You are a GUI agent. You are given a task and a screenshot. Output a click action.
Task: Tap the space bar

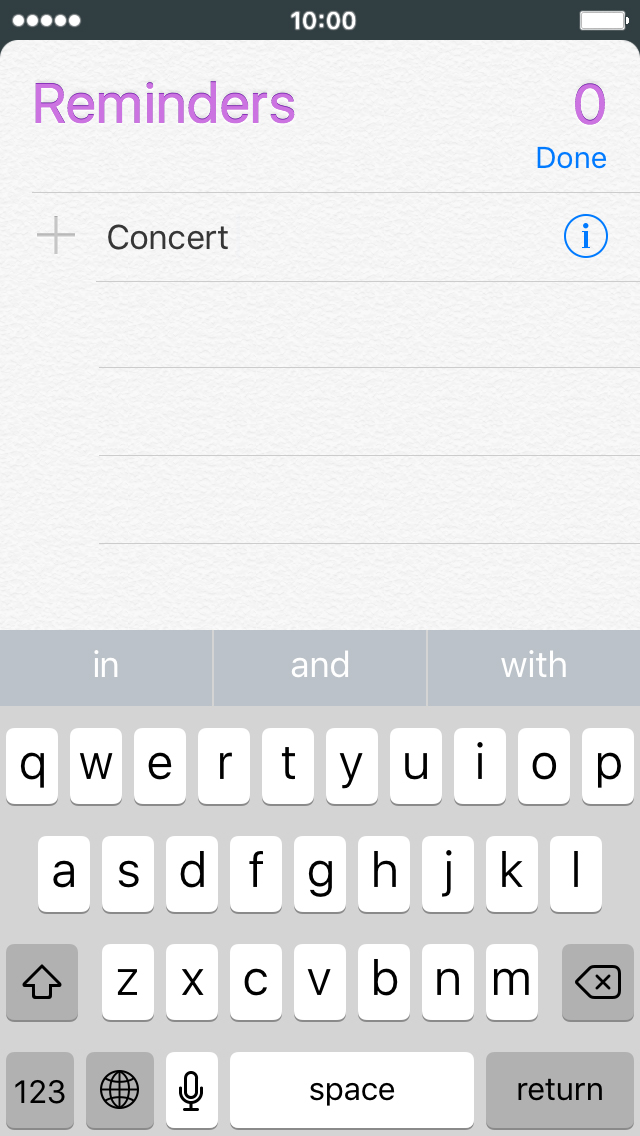(x=352, y=1090)
